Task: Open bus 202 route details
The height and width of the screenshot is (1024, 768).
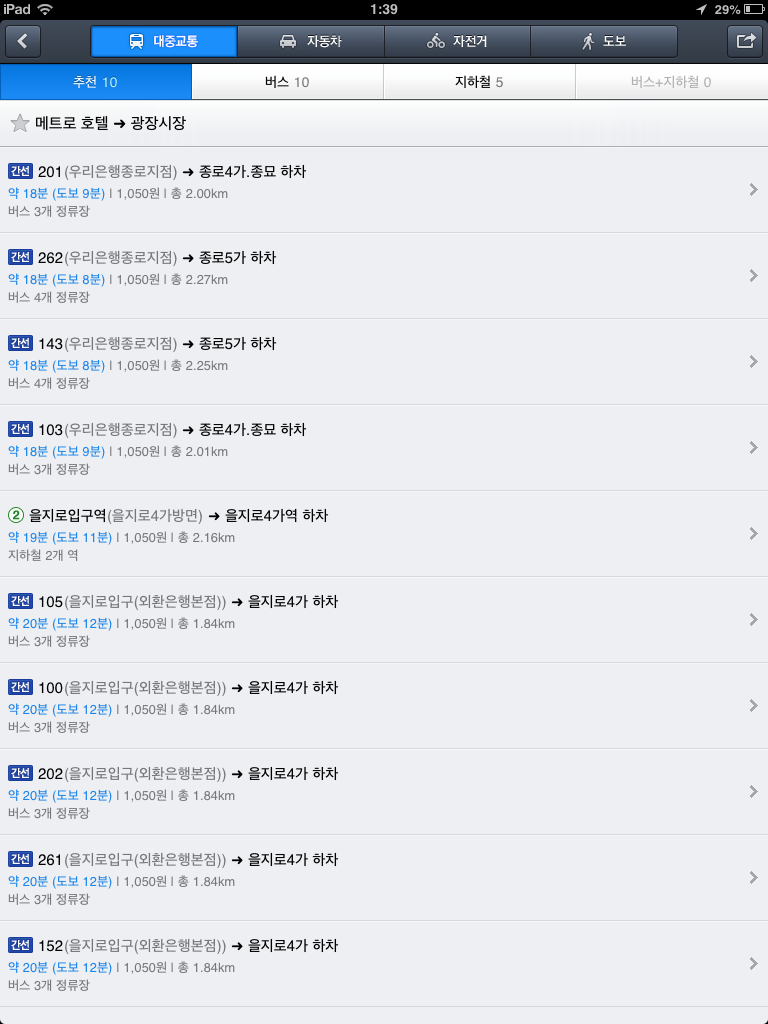Action: click(x=384, y=792)
